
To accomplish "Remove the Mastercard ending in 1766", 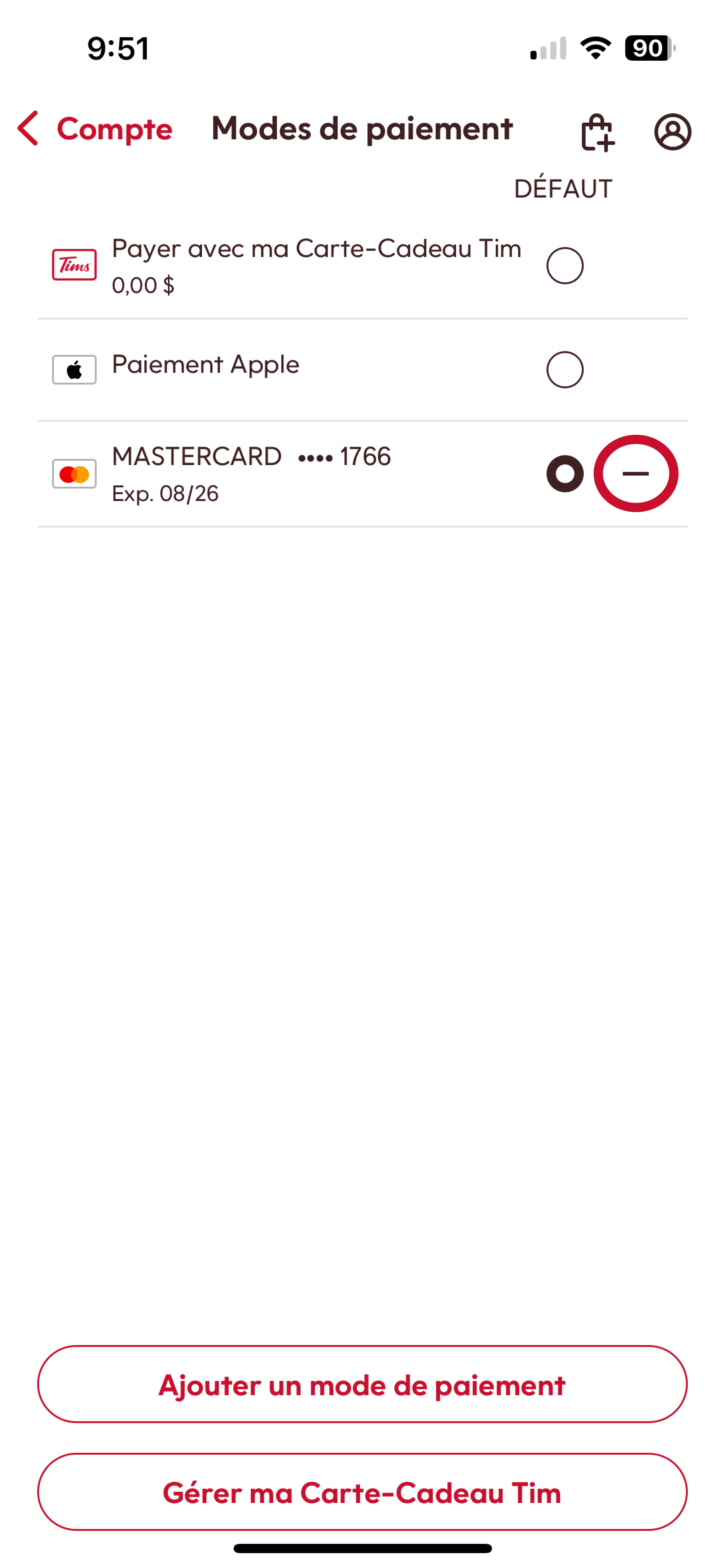I will click(635, 473).
